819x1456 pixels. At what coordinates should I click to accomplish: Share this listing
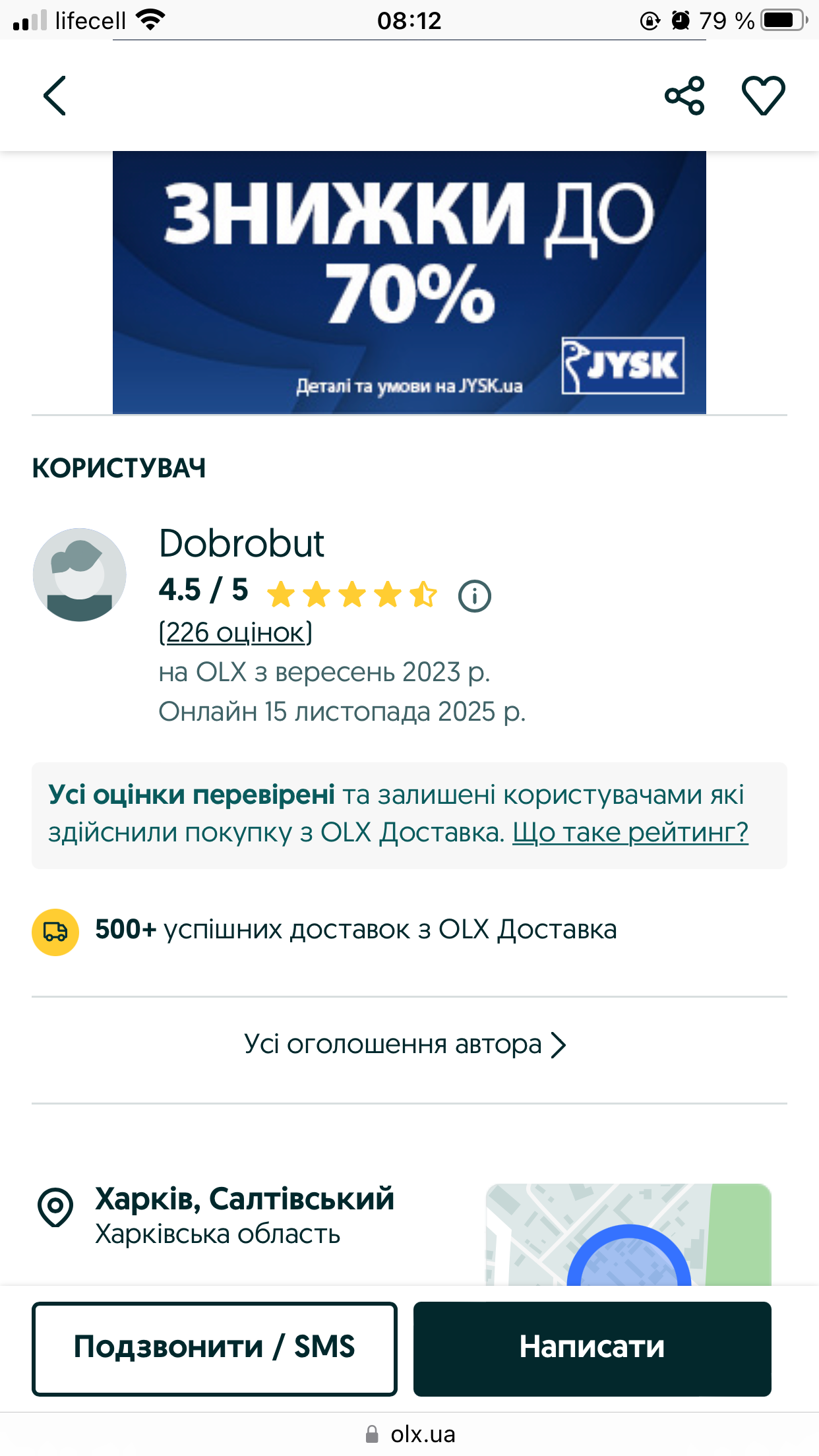[684, 96]
